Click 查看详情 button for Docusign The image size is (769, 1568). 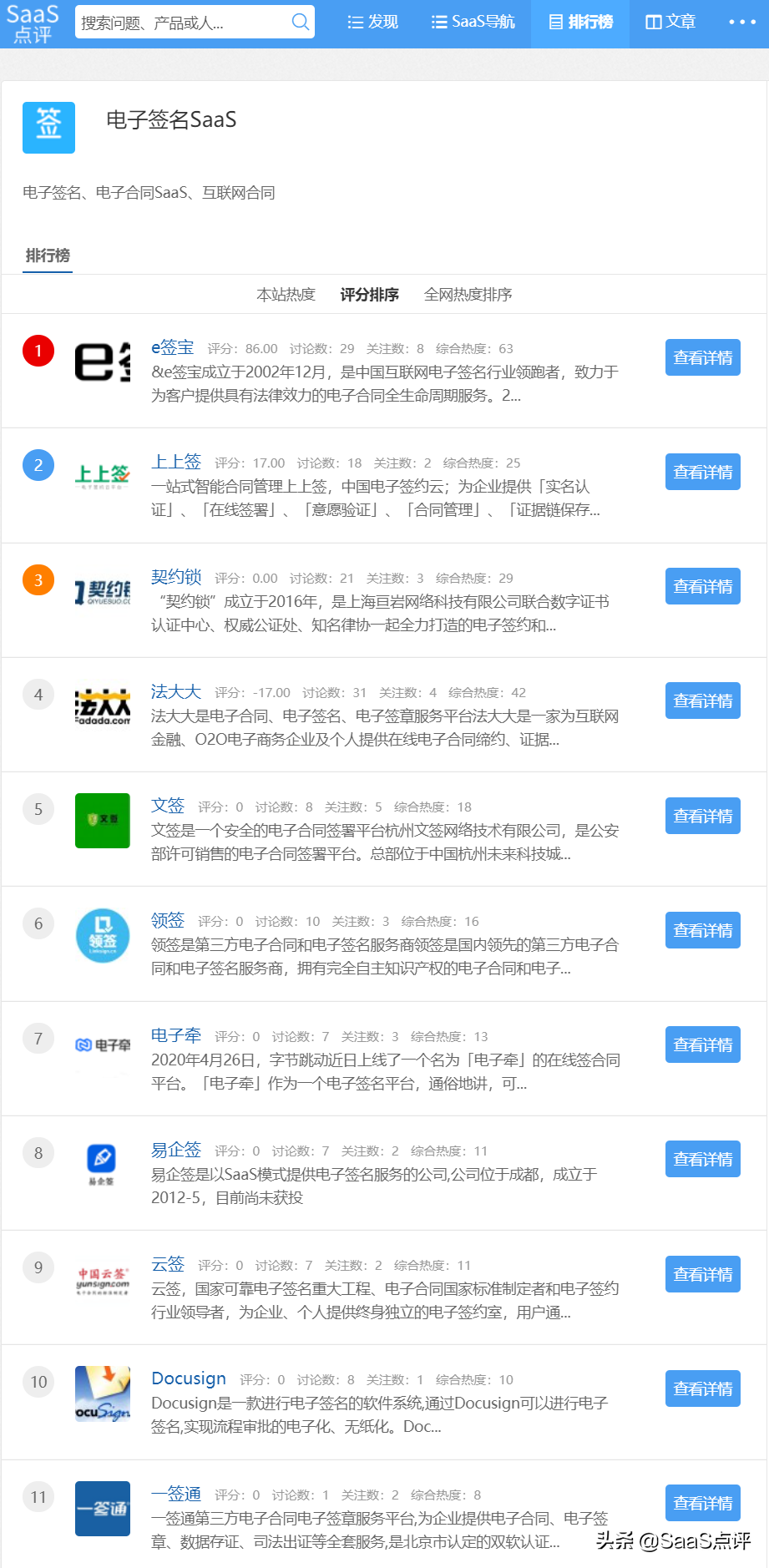point(702,1388)
